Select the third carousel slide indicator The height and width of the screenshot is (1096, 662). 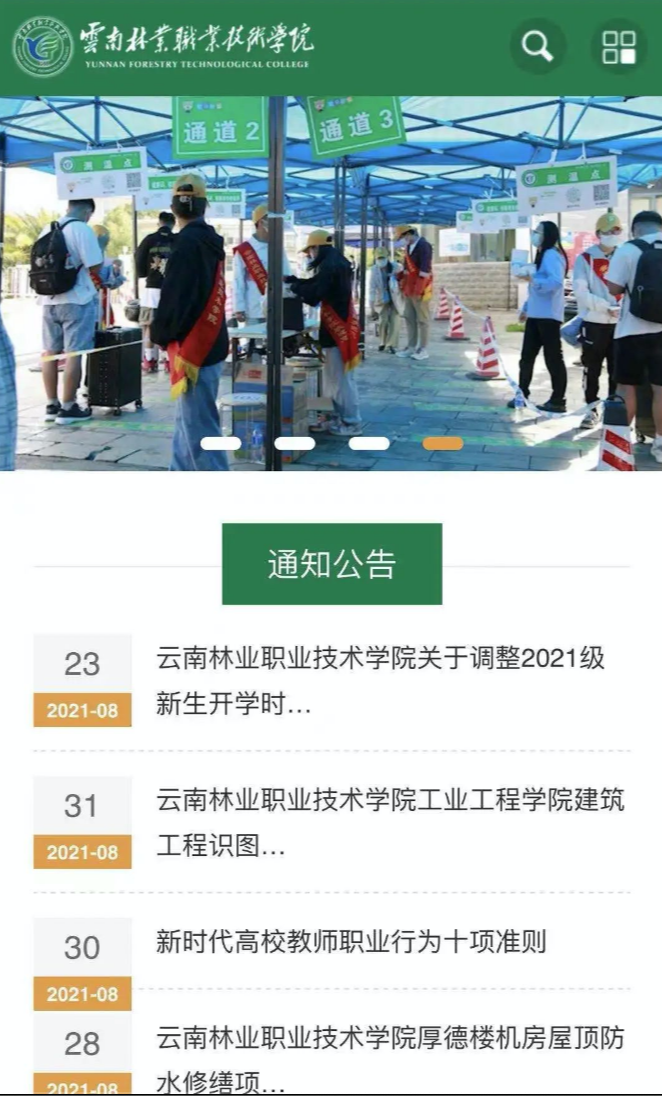click(369, 443)
